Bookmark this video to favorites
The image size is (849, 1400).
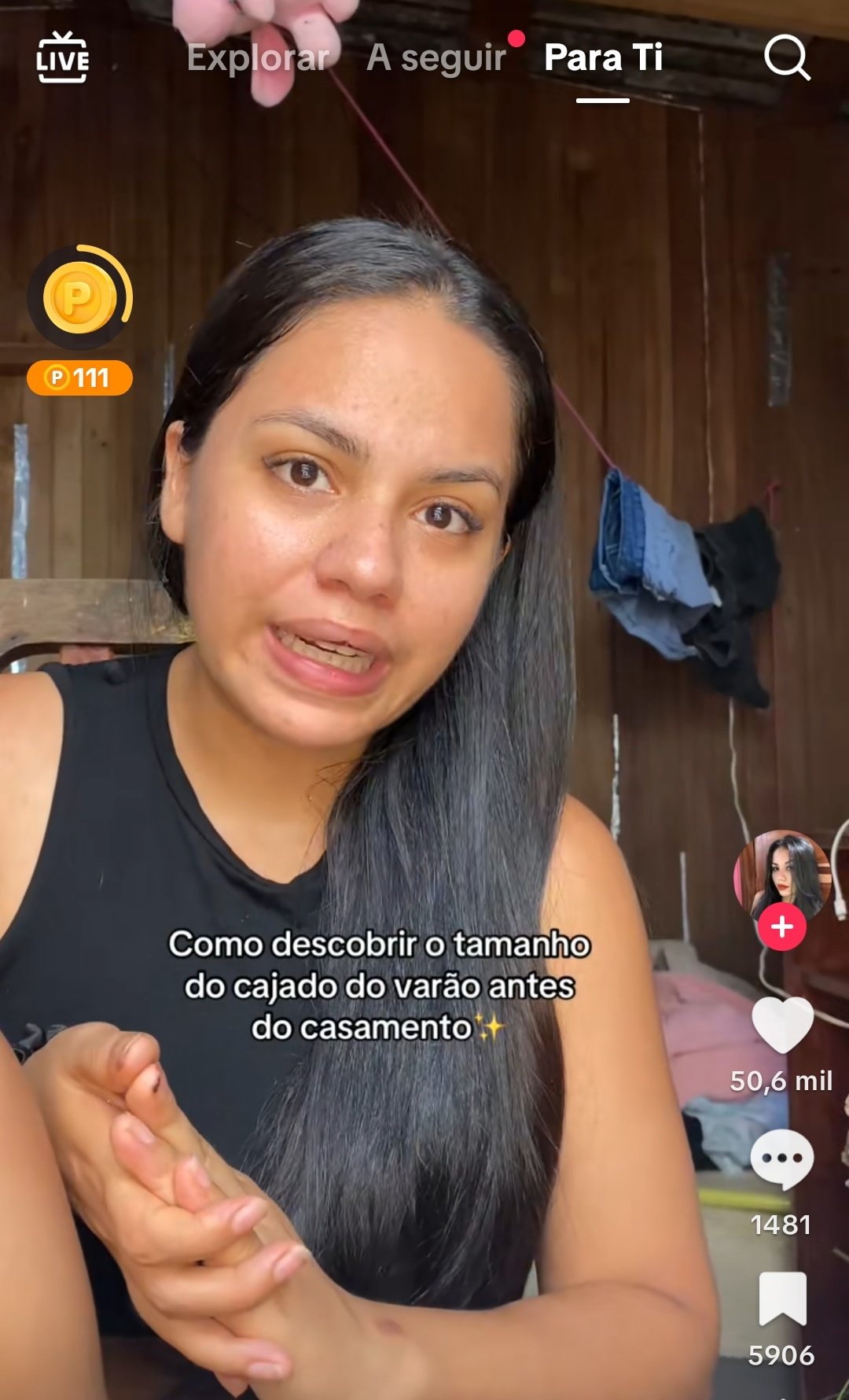point(782,1299)
